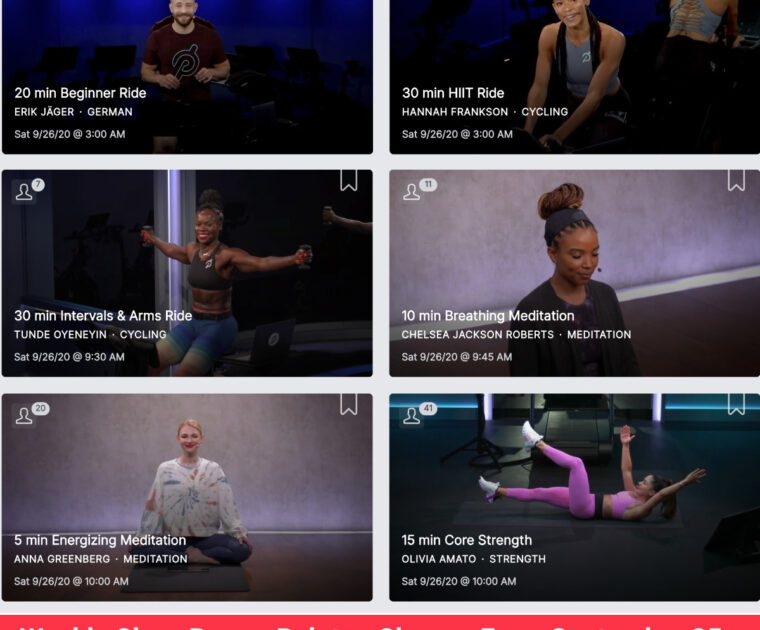Viewport: 760px width, 630px height.
Task: Bookmark the 10 min Breathing Meditation
Action: [736, 180]
